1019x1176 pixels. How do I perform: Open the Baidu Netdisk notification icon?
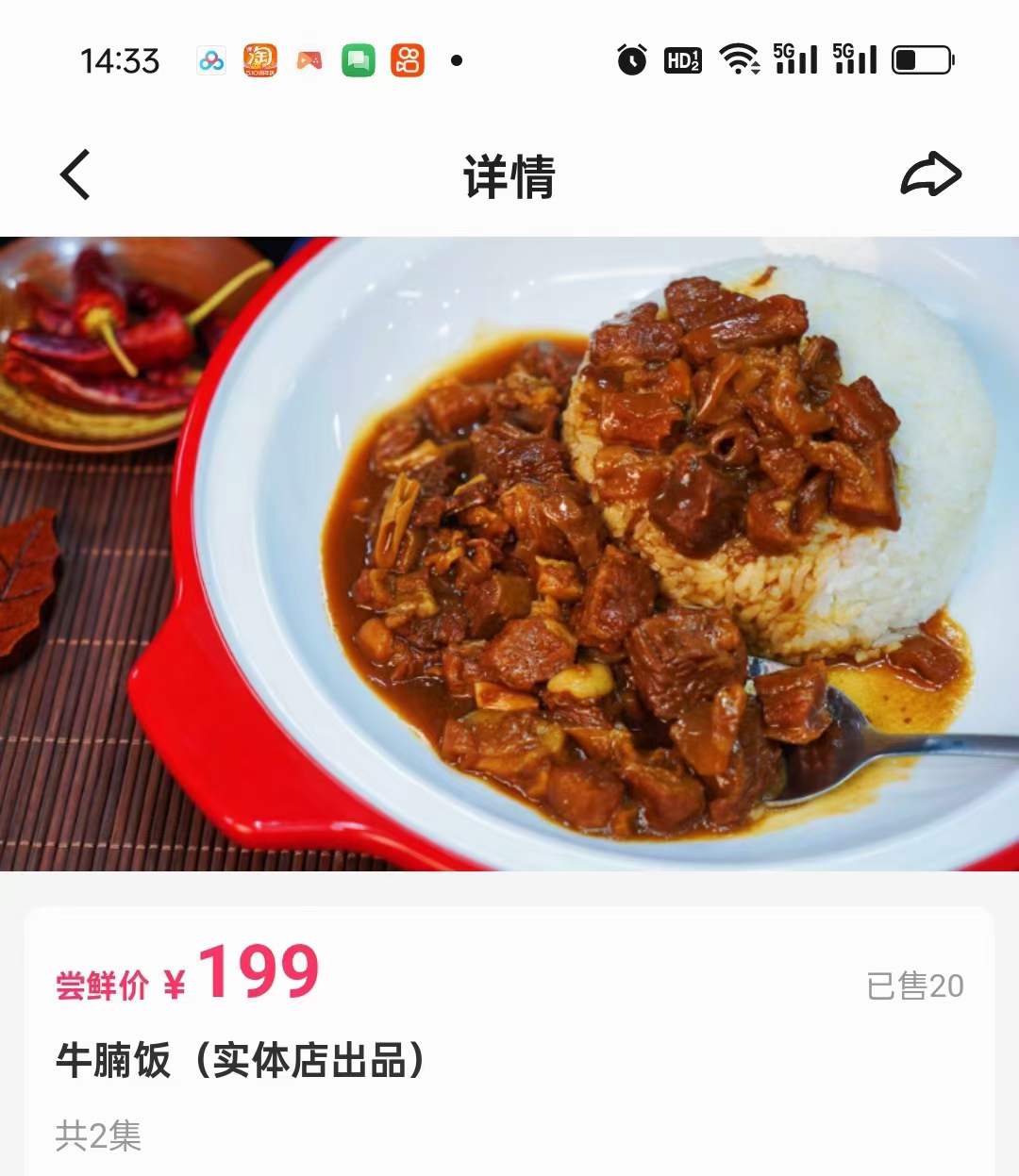[209, 60]
